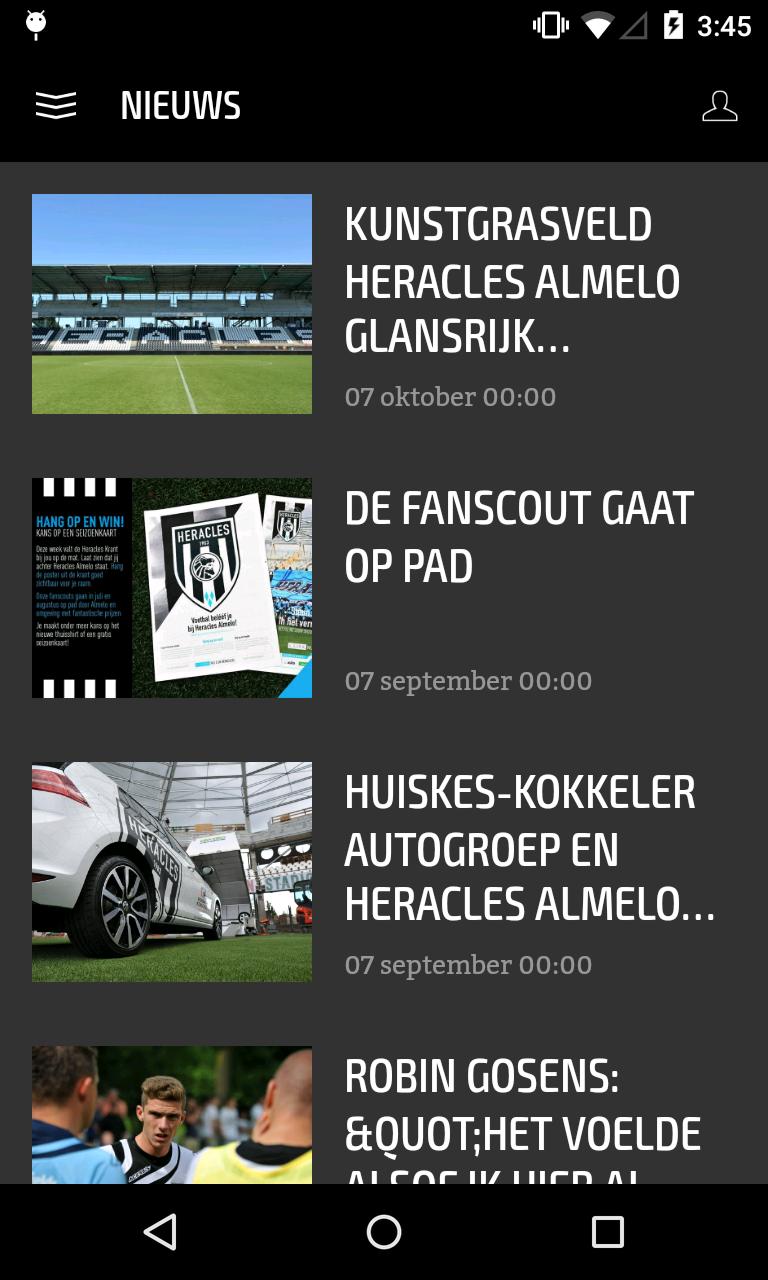Viewport: 768px width, 1280px height.
Task: Tap the Robin Gosens photo thumbnail
Action: 172,1115
